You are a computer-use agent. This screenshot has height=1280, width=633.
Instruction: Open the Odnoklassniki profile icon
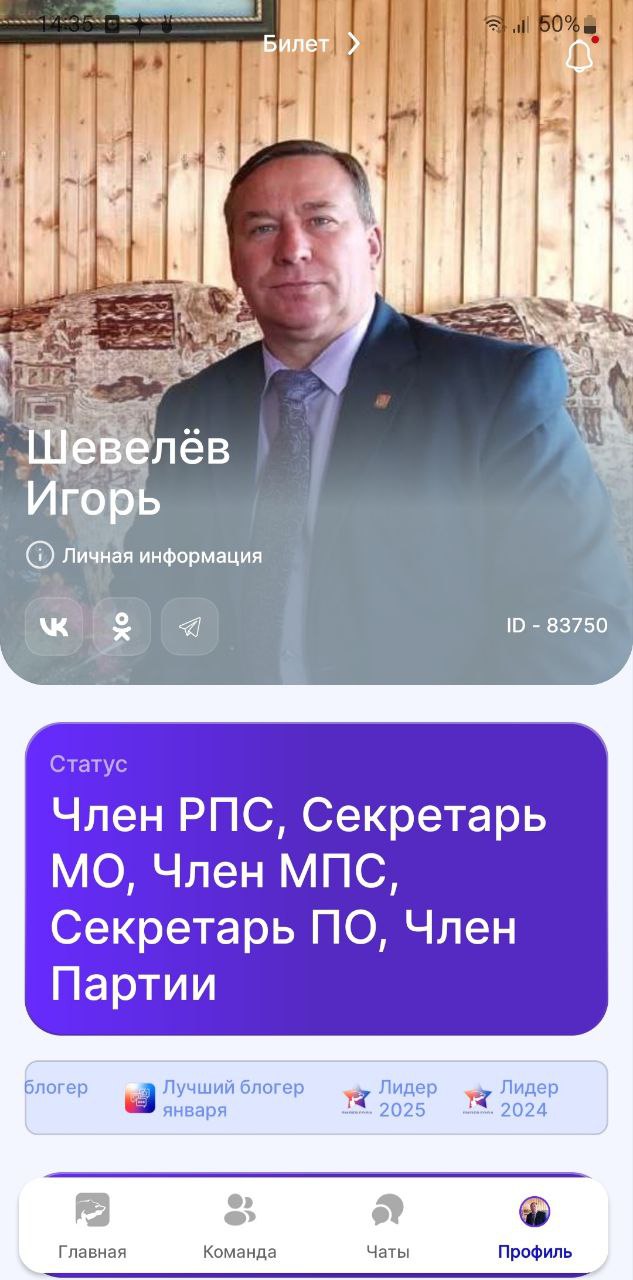click(x=122, y=627)
